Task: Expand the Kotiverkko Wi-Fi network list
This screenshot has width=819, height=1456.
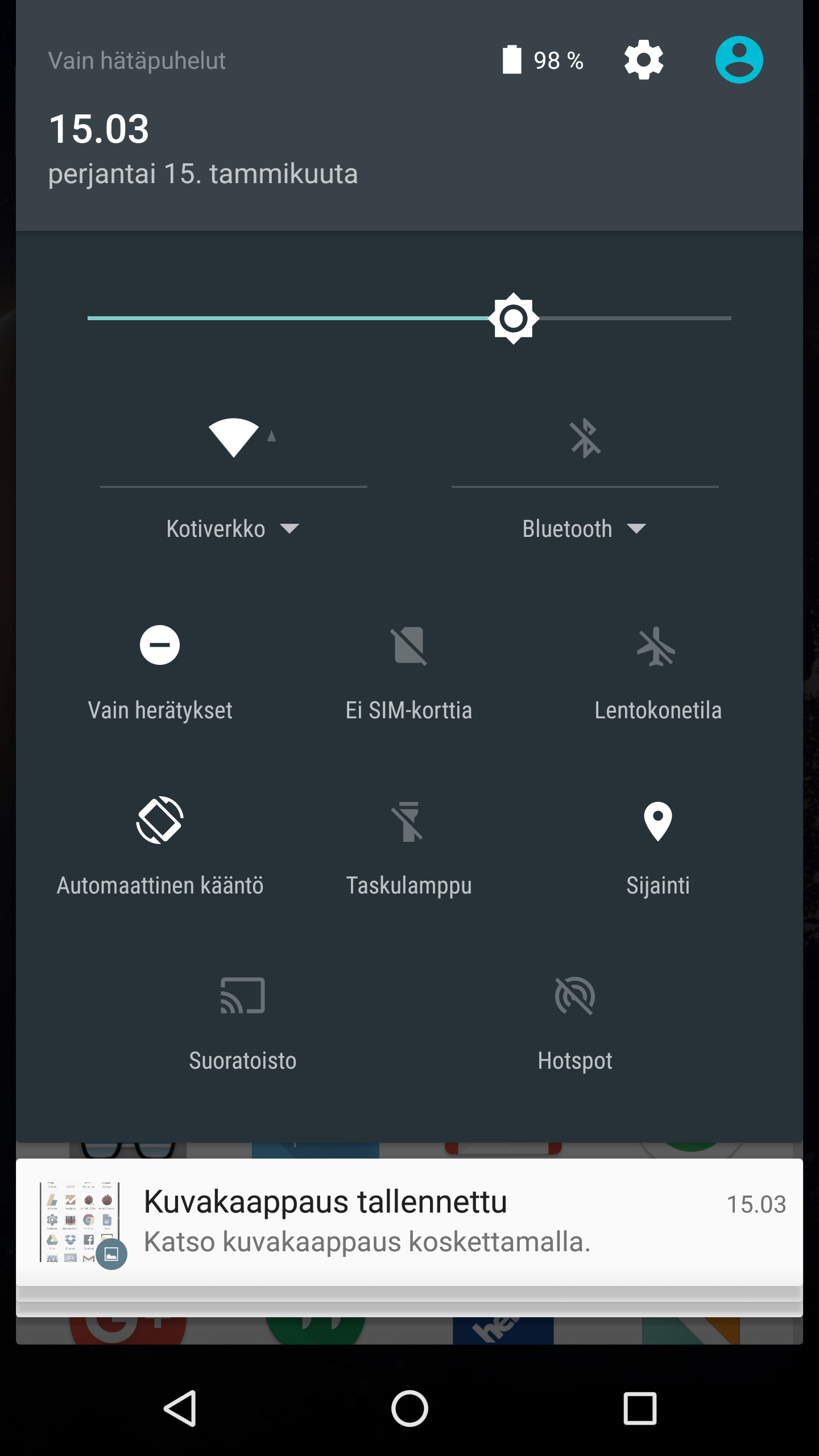Action: coord(233,529)
